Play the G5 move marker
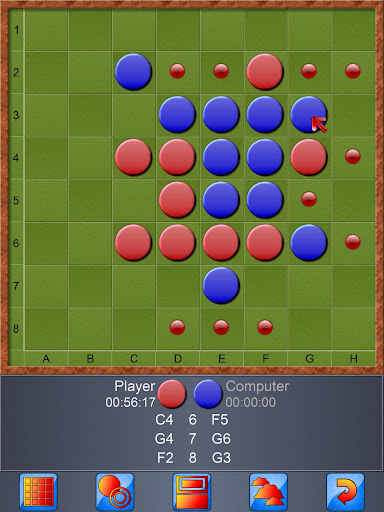Image resolution: width=384 pixels, height=512 pixels. (x=309, y=199)
